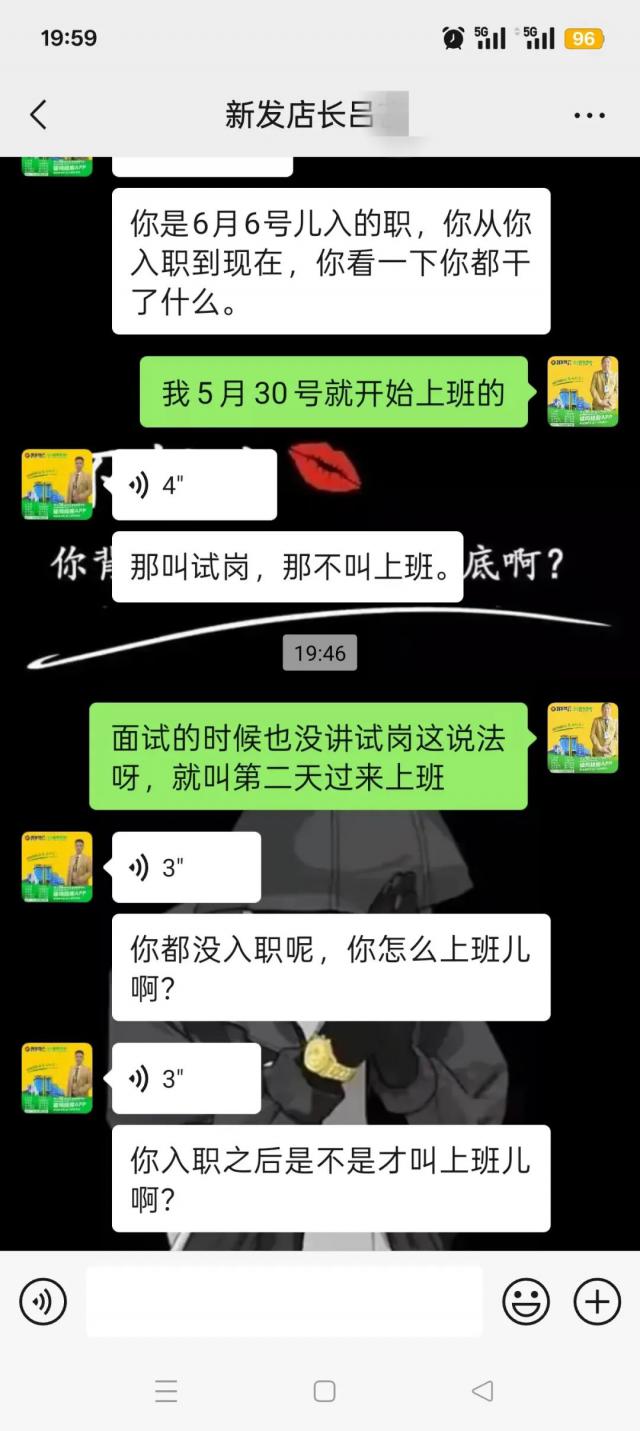Go to the system home screen

pos(324,1391)
